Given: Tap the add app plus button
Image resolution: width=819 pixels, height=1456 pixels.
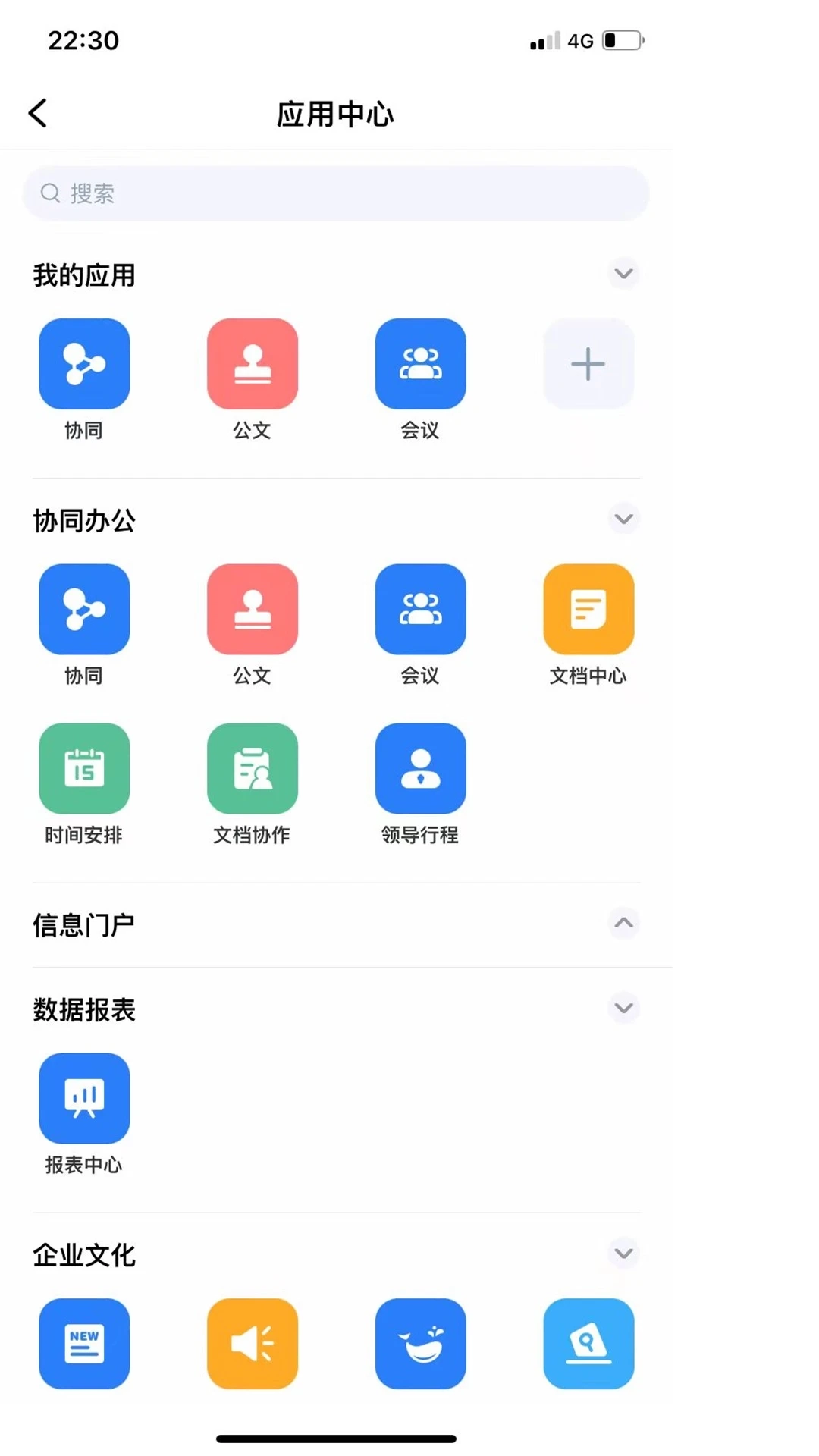Looking at the screenshot, I should (x=588, y=363).
